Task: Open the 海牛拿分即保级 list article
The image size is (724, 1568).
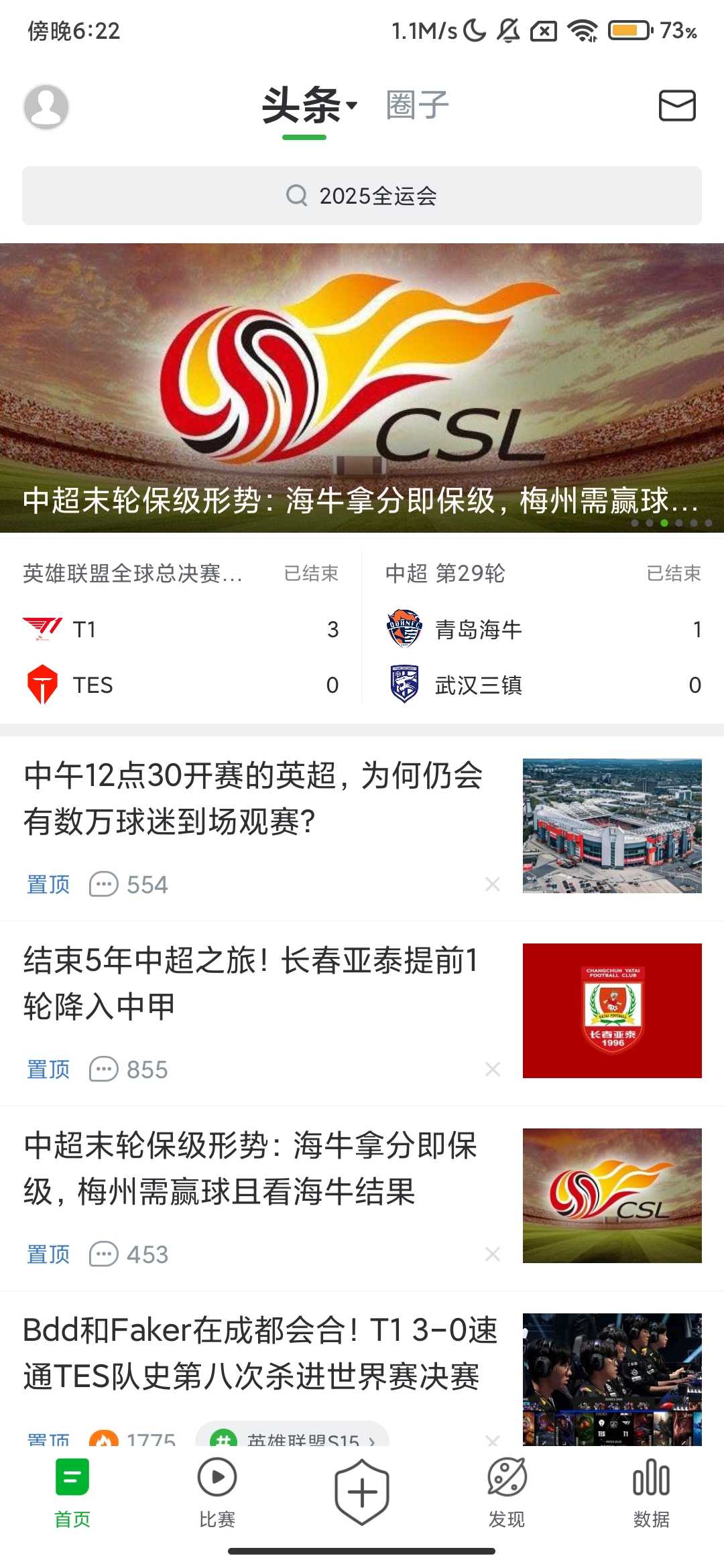Action: click(x=253, y=1168)
